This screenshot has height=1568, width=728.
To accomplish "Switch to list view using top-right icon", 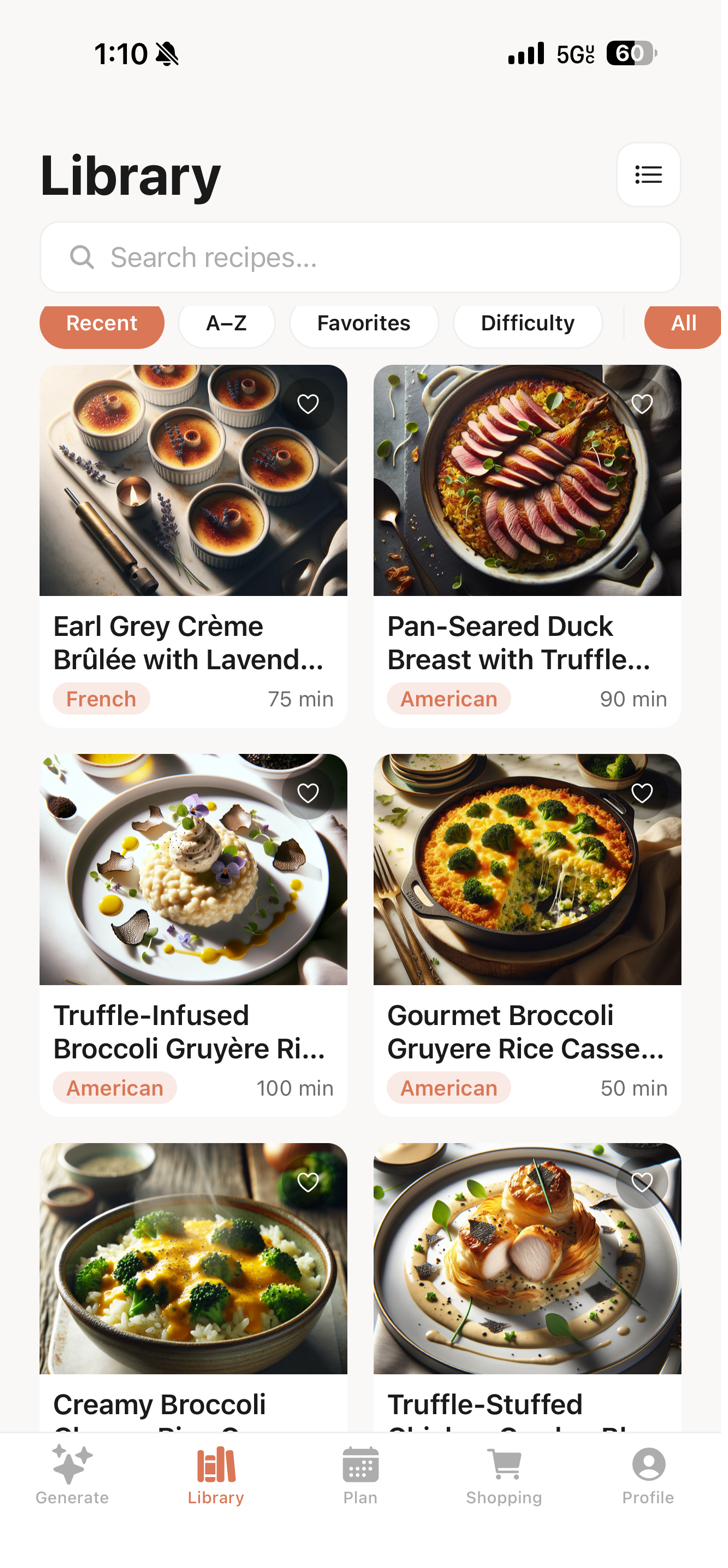I will pyautogui.click(x=648, y=174).
